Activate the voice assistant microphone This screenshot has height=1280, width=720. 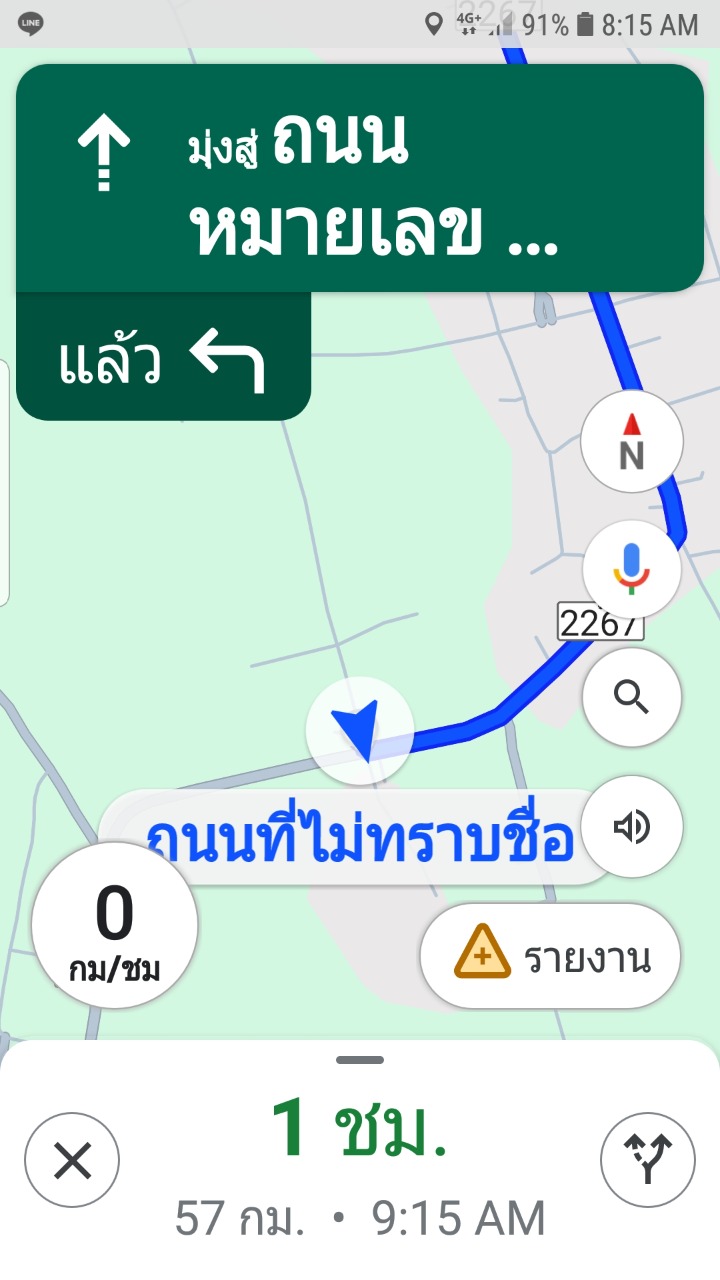point(631,568)
